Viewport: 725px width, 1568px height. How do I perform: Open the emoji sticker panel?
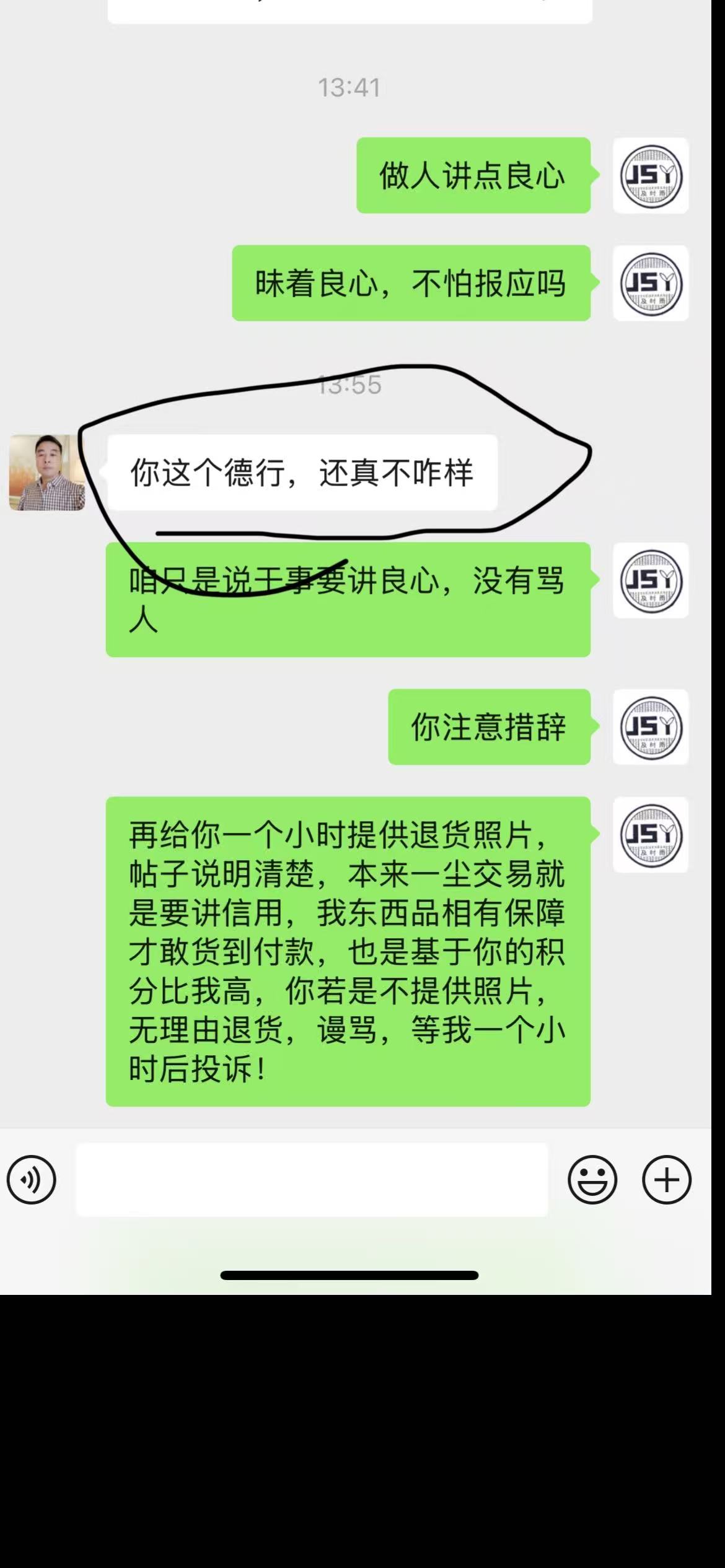click(x=592, y=1180)
